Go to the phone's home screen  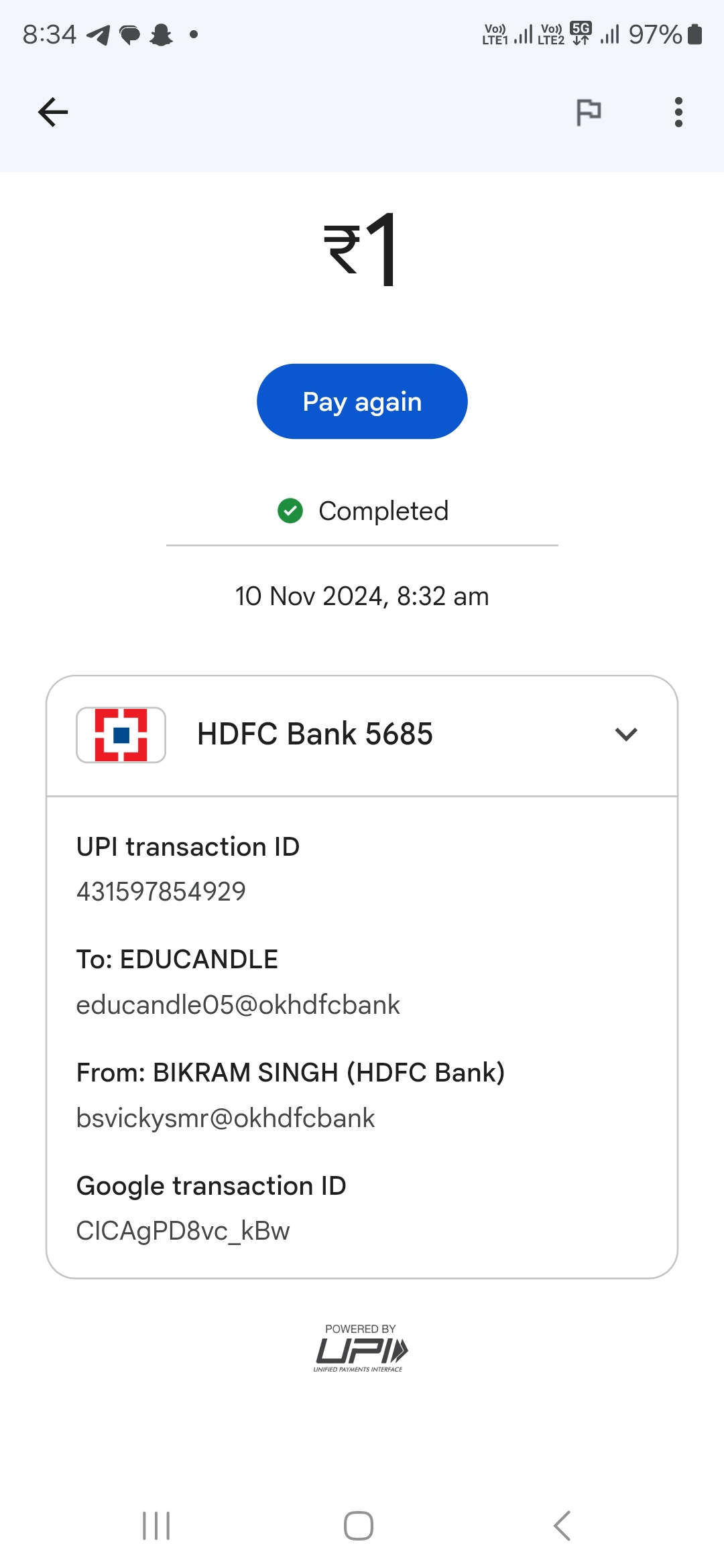tap(359, 1526)
